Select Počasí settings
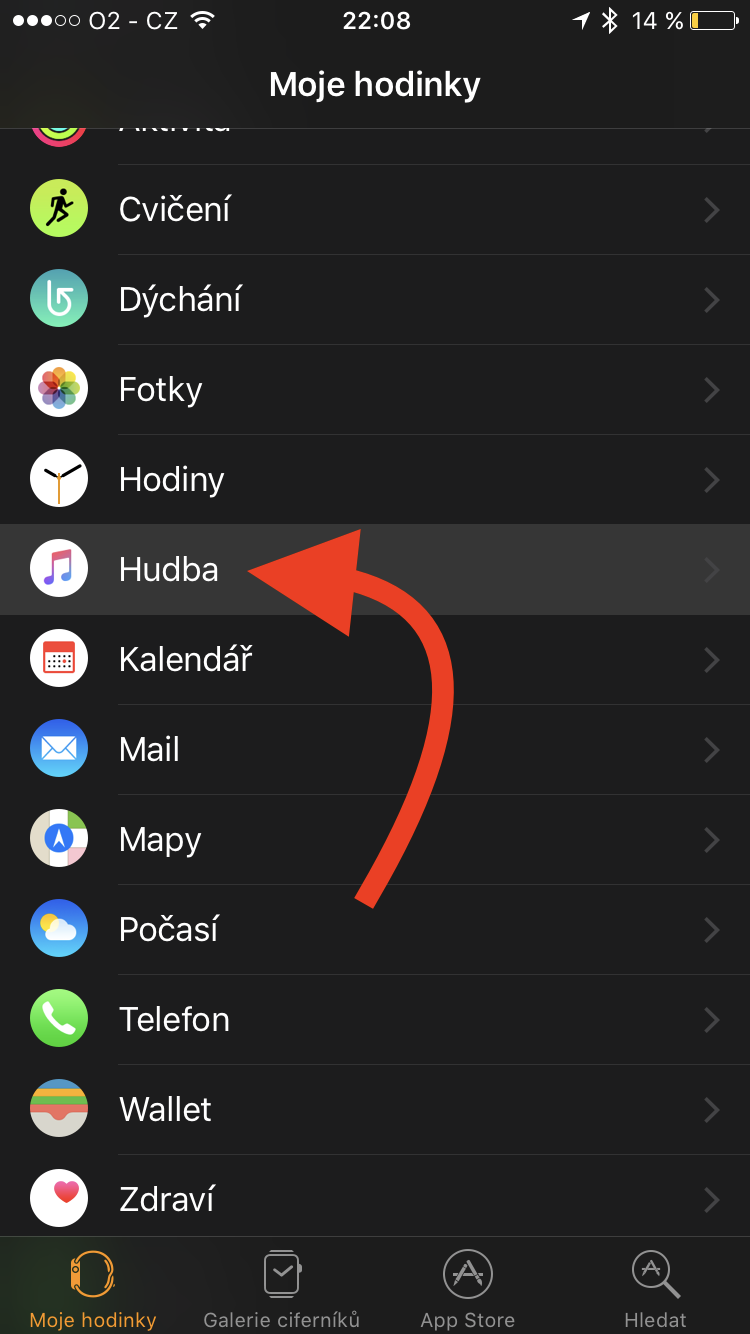This screenshot has height=1334, width=750. (x=375, y=930)
